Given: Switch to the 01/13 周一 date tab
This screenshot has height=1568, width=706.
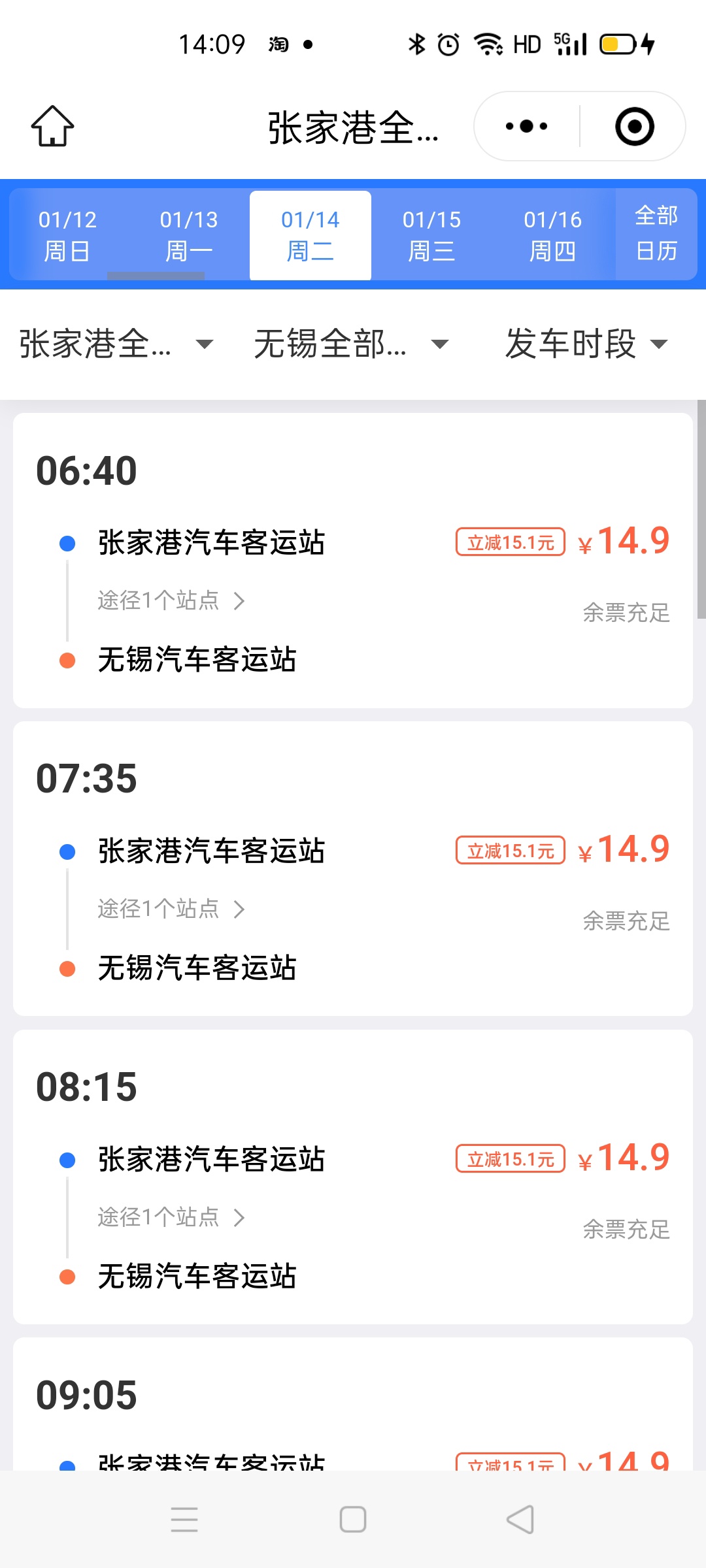Looking at the screenshot, I should (189, 235).
